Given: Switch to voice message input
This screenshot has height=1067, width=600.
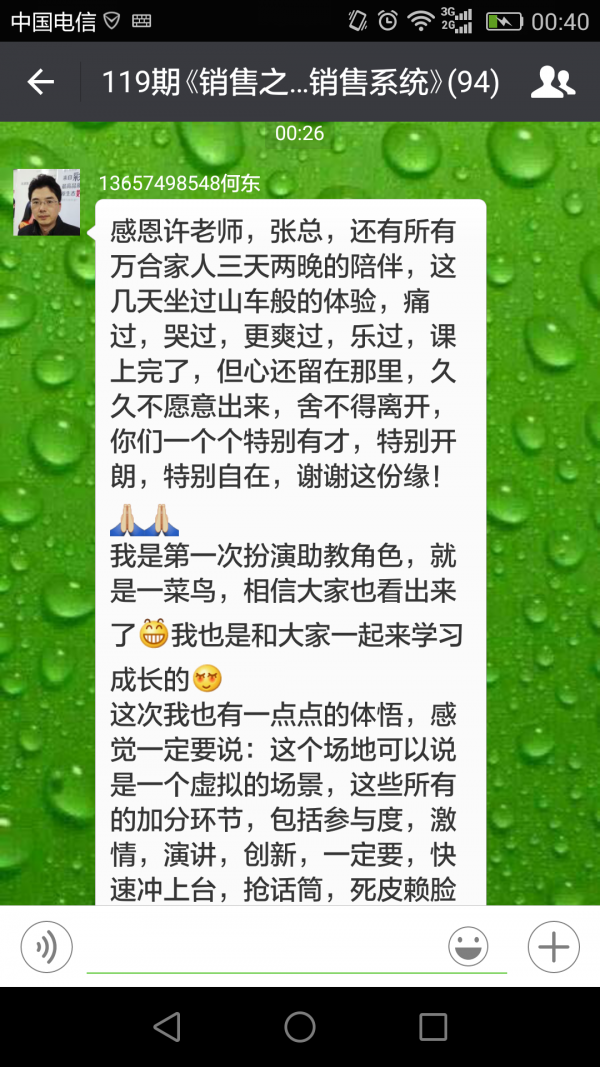Looking at the screenshot, I should [x=47, y=946].
